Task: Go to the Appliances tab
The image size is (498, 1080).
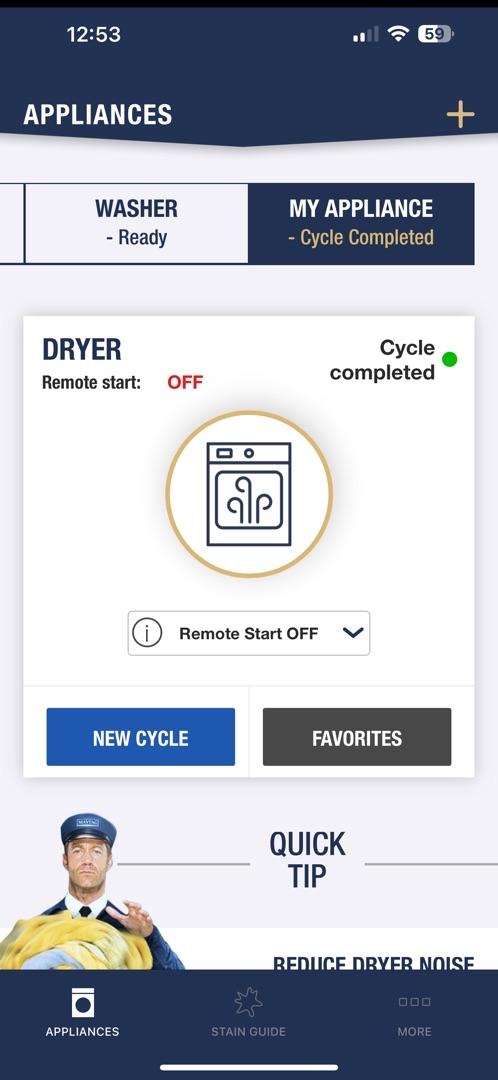Action: pos(83,1011)
